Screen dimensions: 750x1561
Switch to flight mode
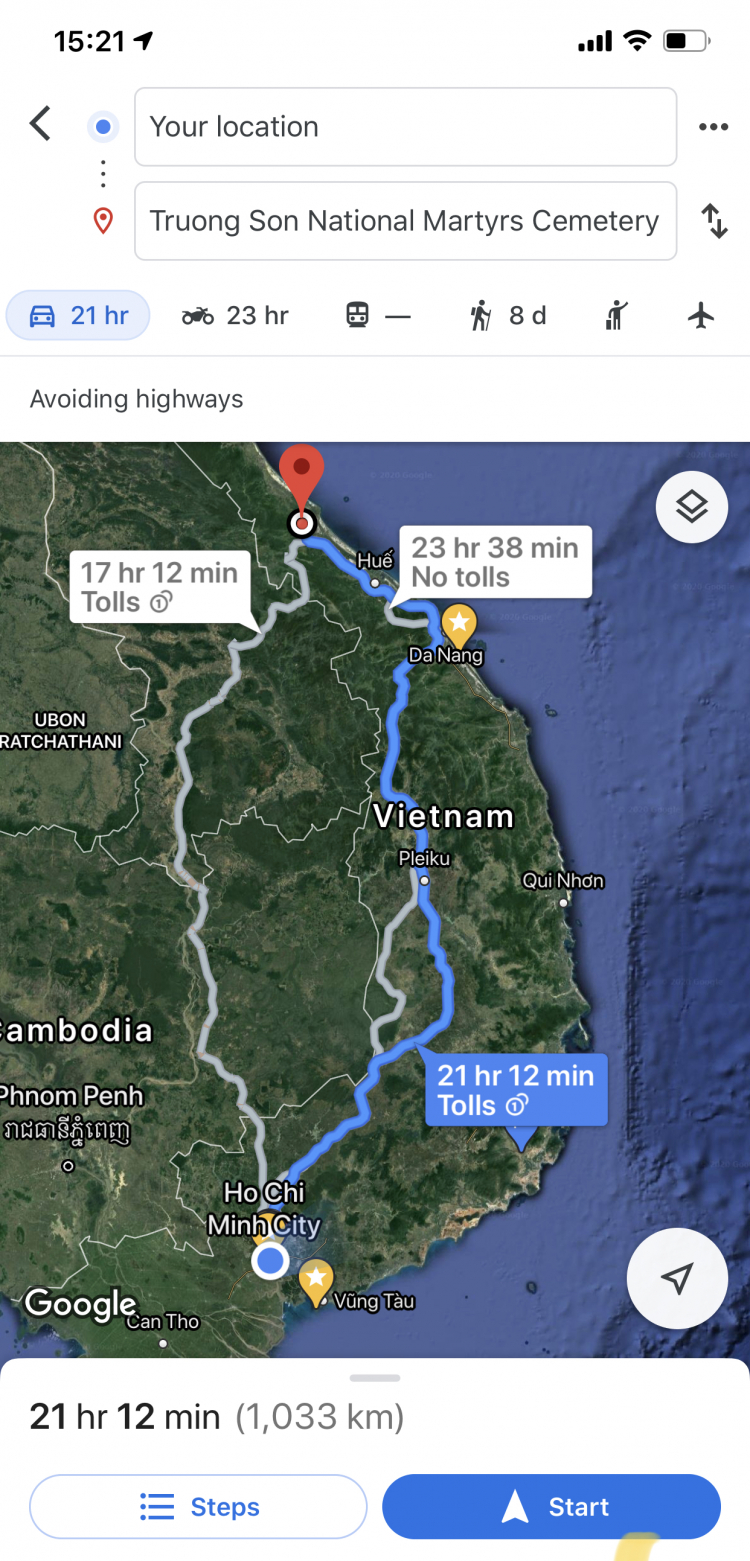point(702,316)
